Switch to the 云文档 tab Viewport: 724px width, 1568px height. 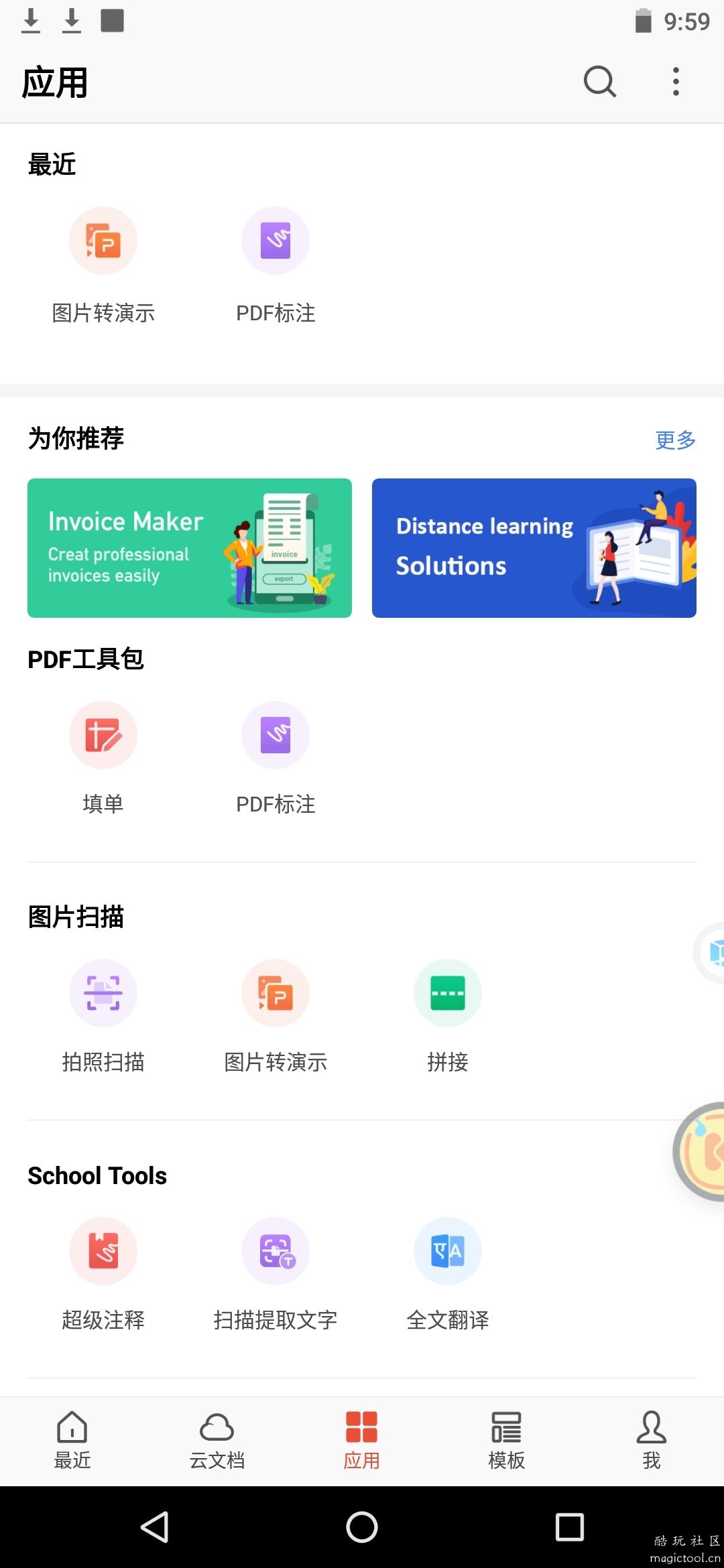[217, 1441]
